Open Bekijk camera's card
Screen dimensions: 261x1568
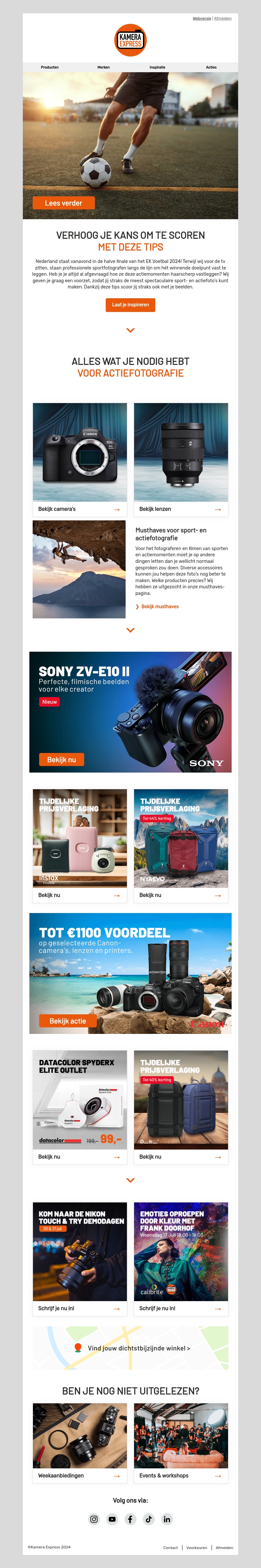(x=80, y=509)
